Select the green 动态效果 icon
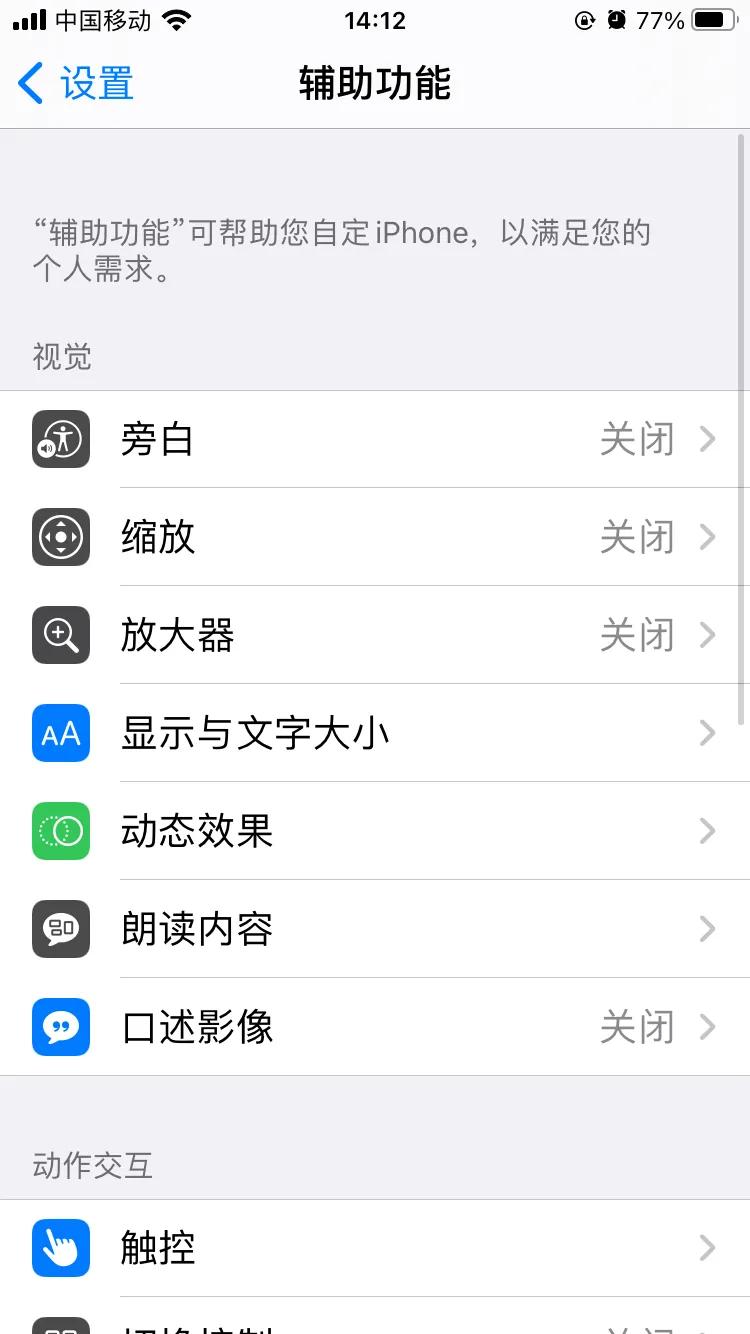The width and height of the screenshot is (750, 1334). [x=60, y=831]
